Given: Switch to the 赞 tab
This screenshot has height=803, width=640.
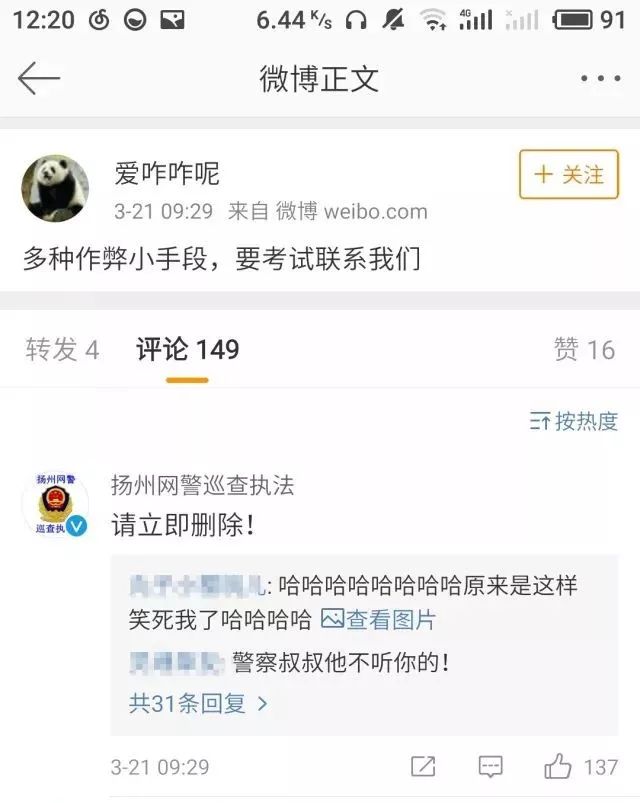Looking at the screenshot, I should [x=584, y=349].
